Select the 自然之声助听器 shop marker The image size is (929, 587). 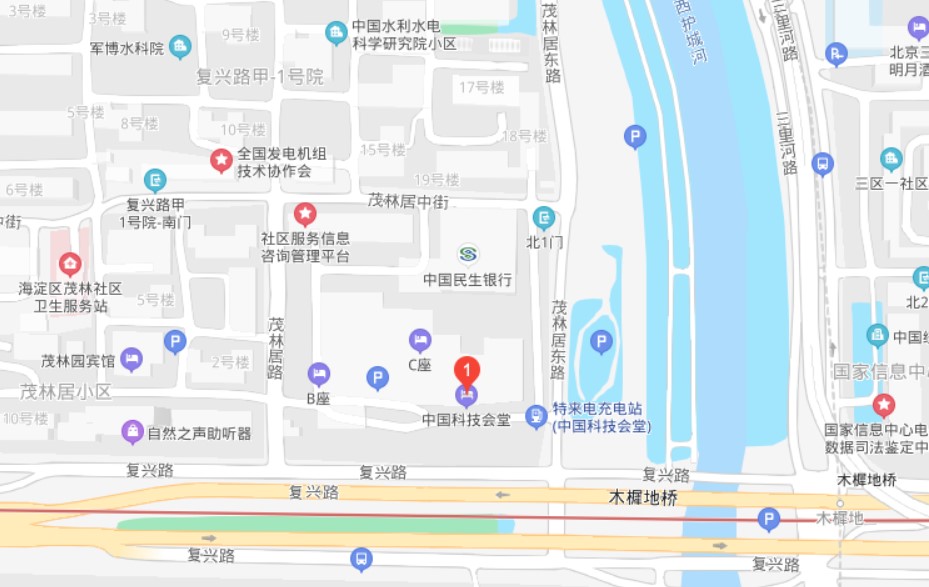coord(132,432)
